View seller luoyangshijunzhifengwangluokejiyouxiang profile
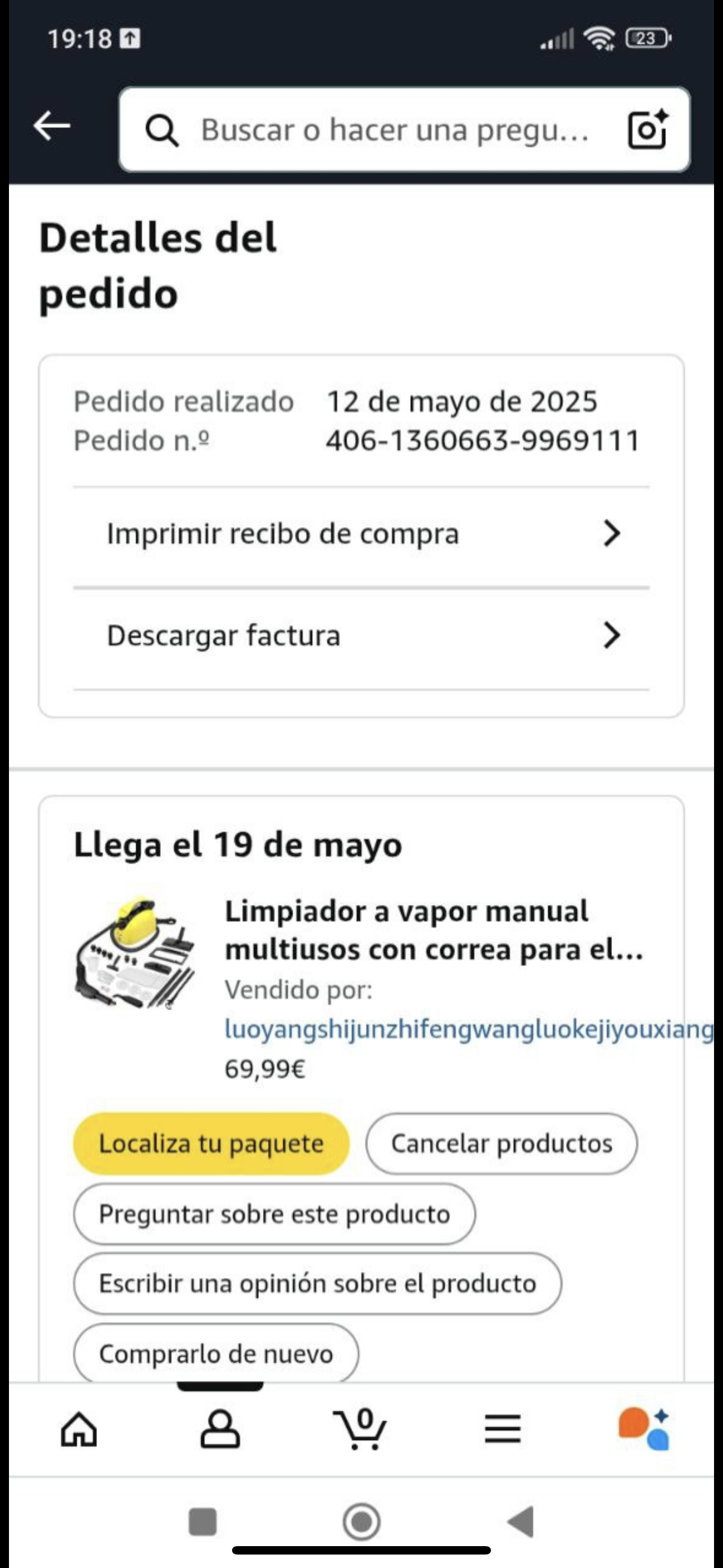 coord(467,1029)
